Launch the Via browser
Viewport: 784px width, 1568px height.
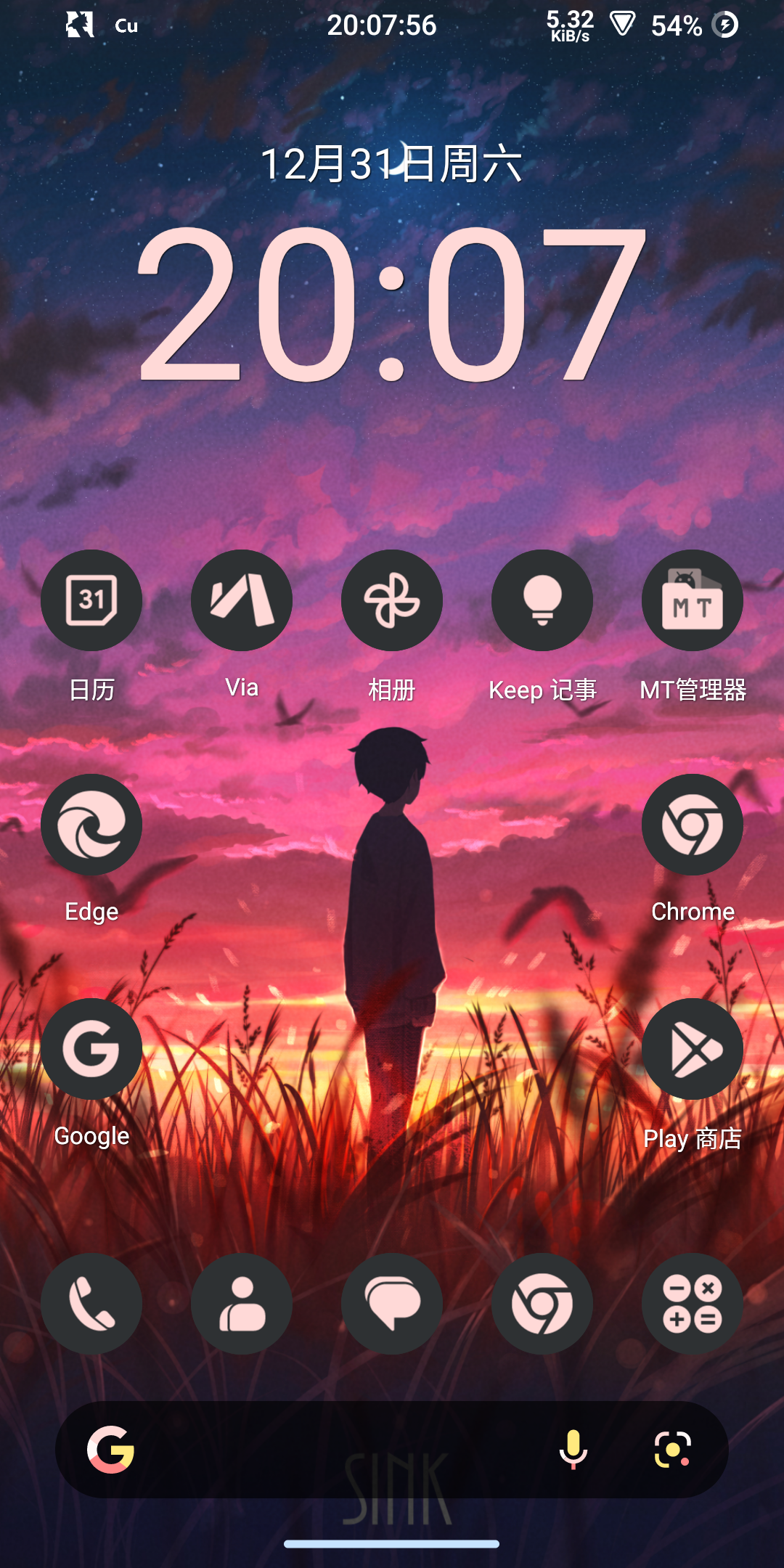pyautogui.click(x=242, y=600)
